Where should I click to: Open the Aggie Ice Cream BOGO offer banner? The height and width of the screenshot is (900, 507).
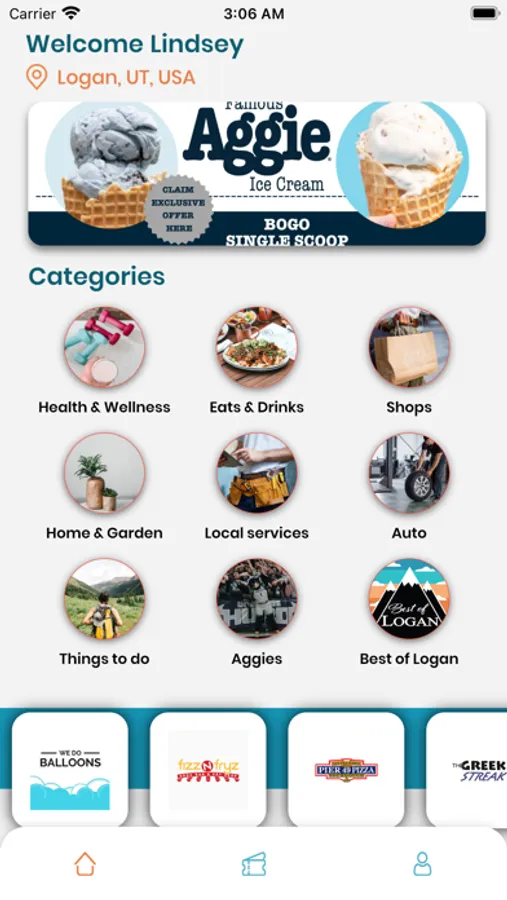click(257, 173)
